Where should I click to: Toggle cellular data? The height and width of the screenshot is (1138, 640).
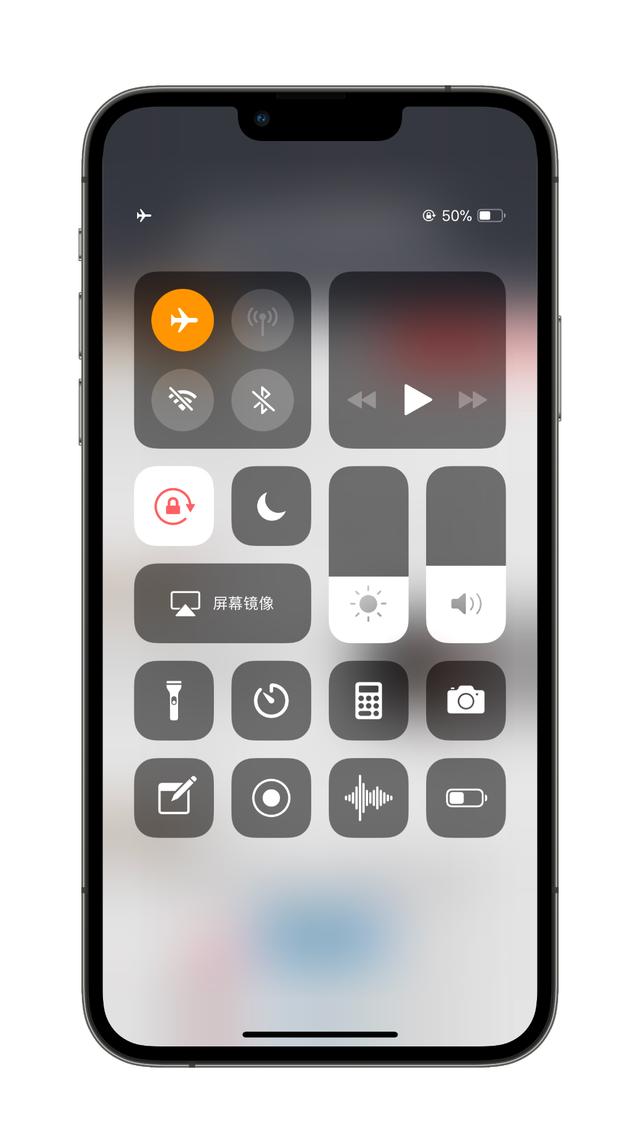click(x=262, y=320)
